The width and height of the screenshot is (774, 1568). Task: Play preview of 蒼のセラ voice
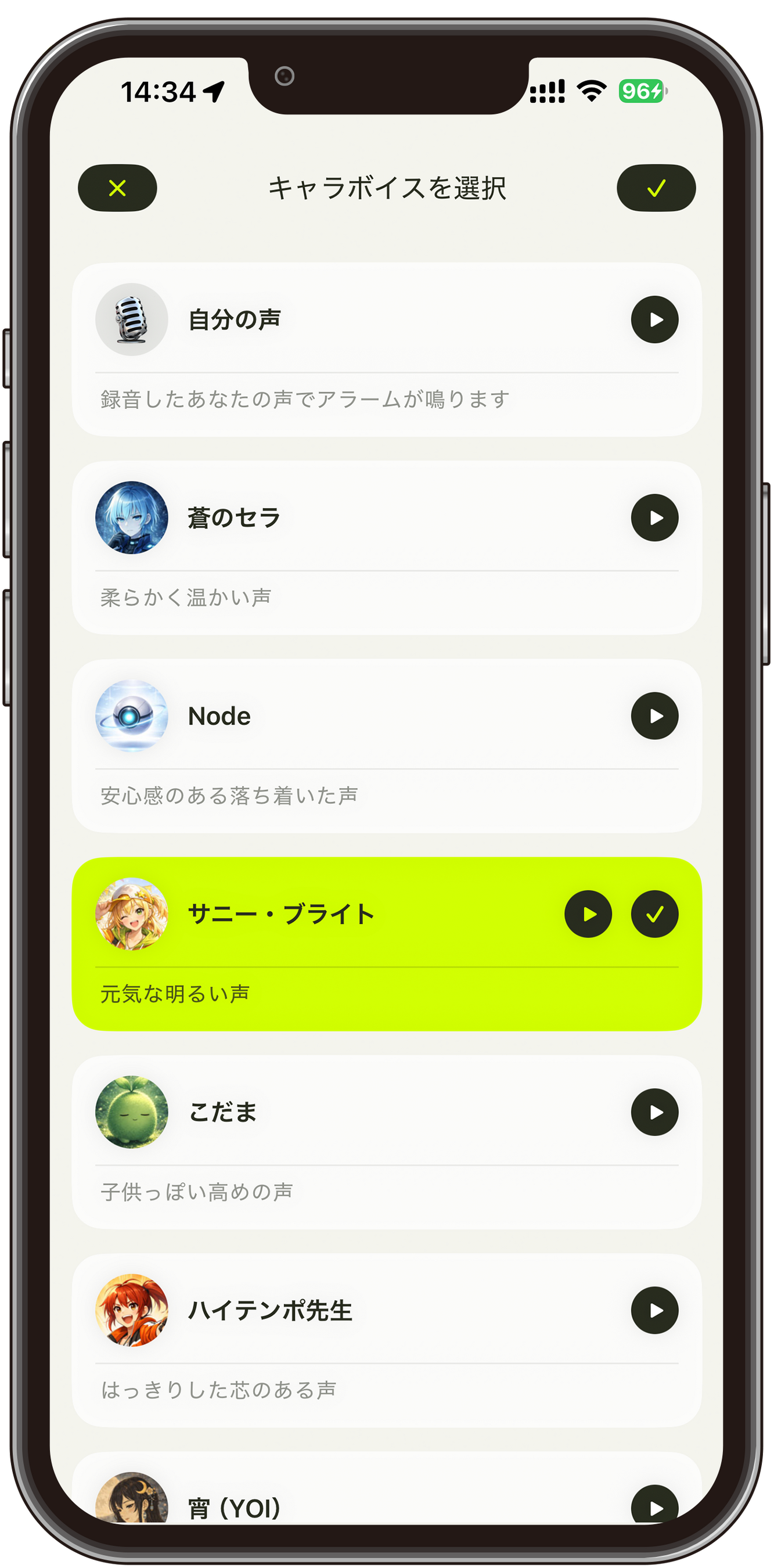click(655, 518)
